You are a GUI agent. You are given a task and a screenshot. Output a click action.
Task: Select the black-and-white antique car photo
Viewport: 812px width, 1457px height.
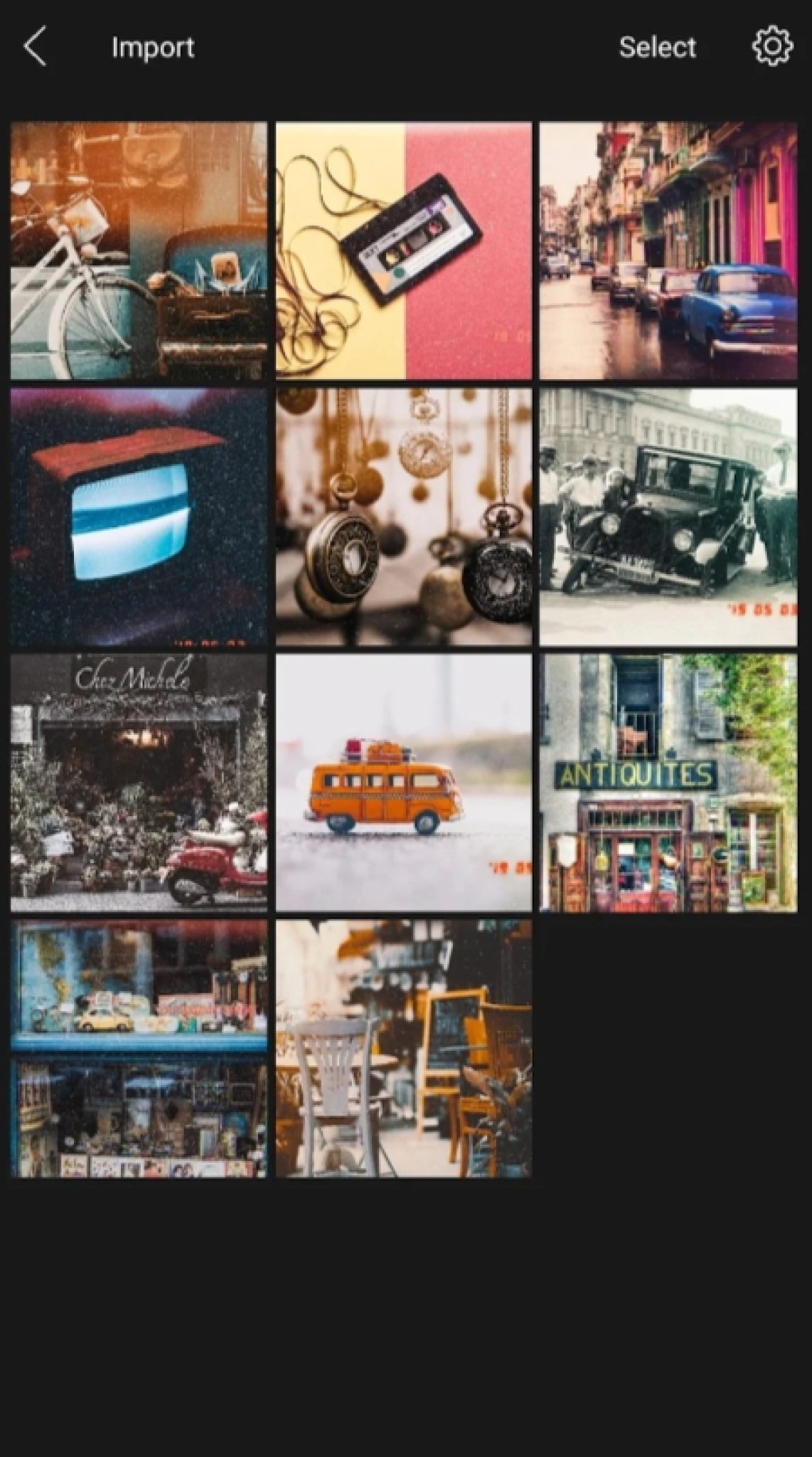pyautogui.click(x=669, y=517)
